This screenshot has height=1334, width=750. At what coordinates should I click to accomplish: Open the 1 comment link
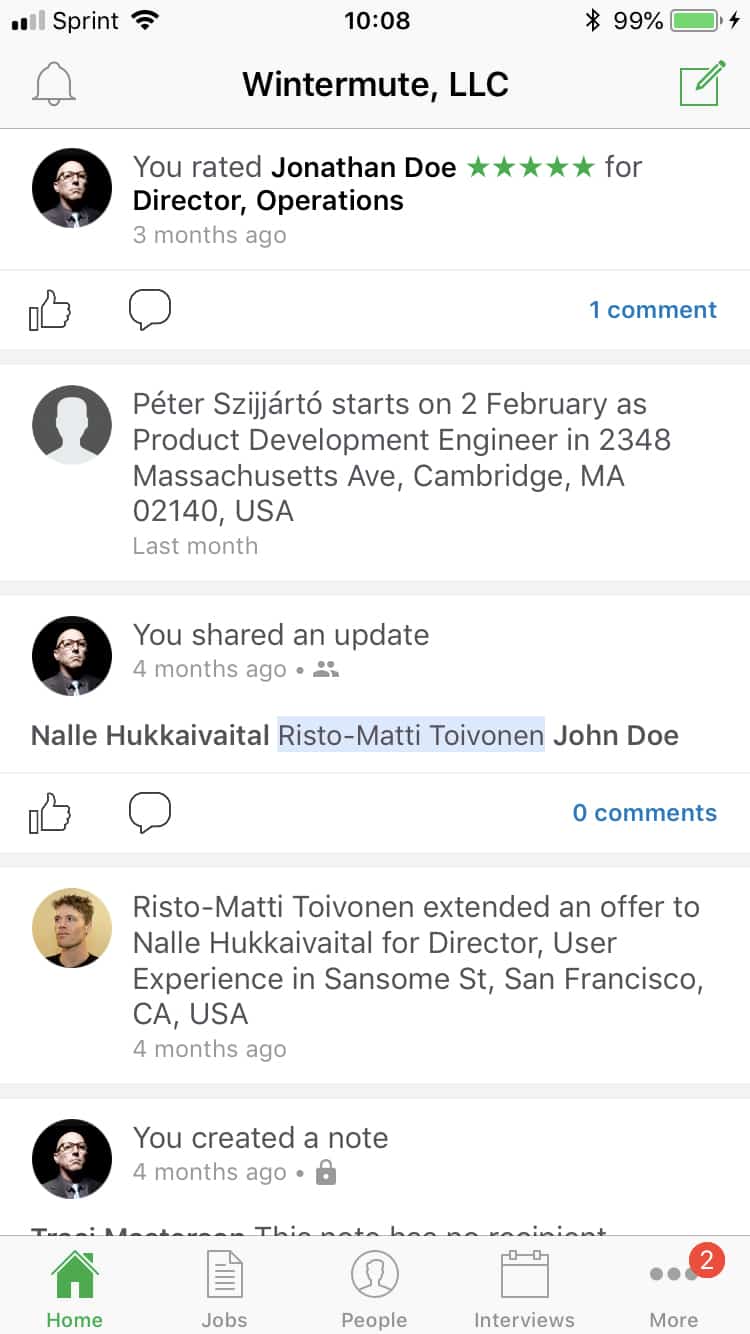653,310
